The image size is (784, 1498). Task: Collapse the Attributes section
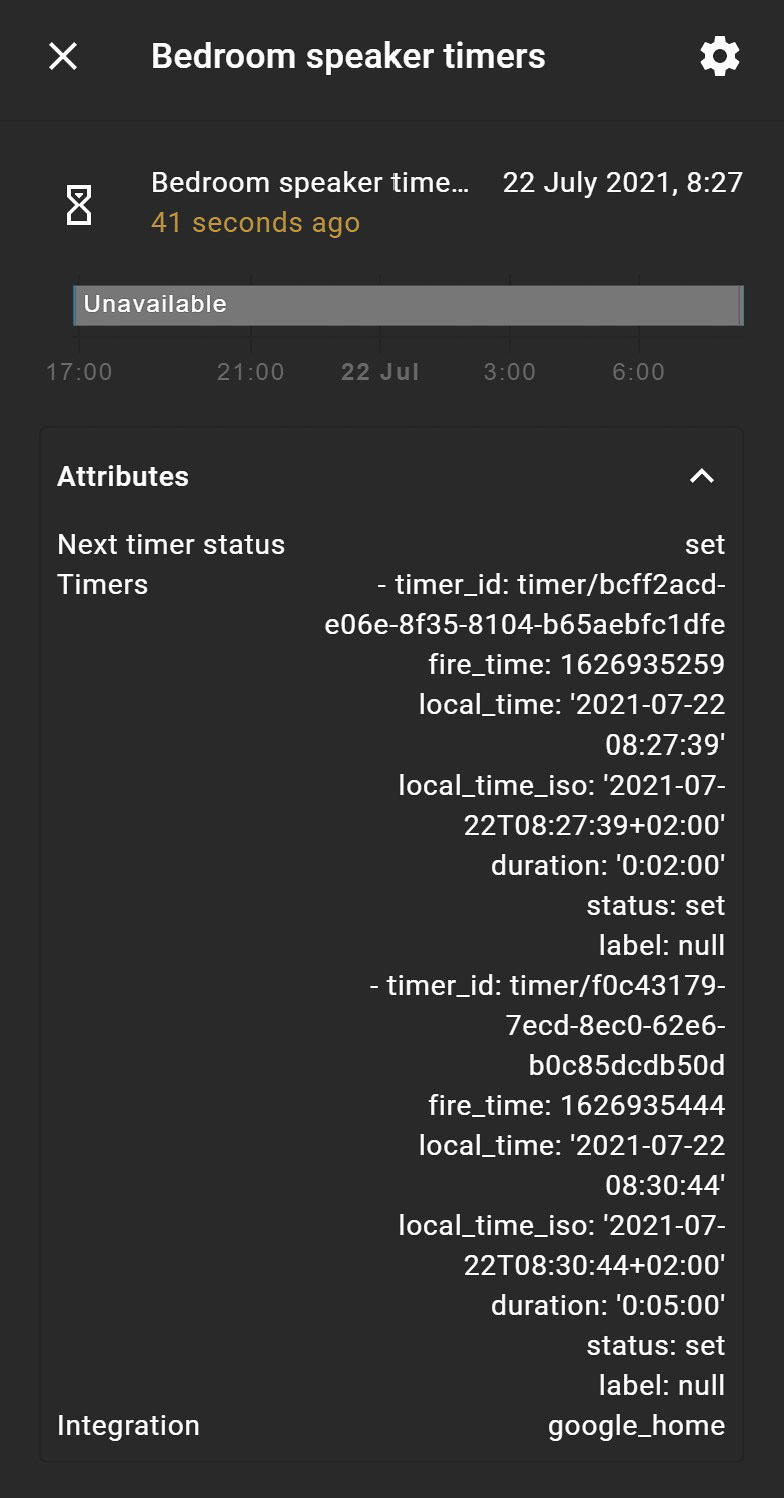pyautogui.click(x=702, y=476)
